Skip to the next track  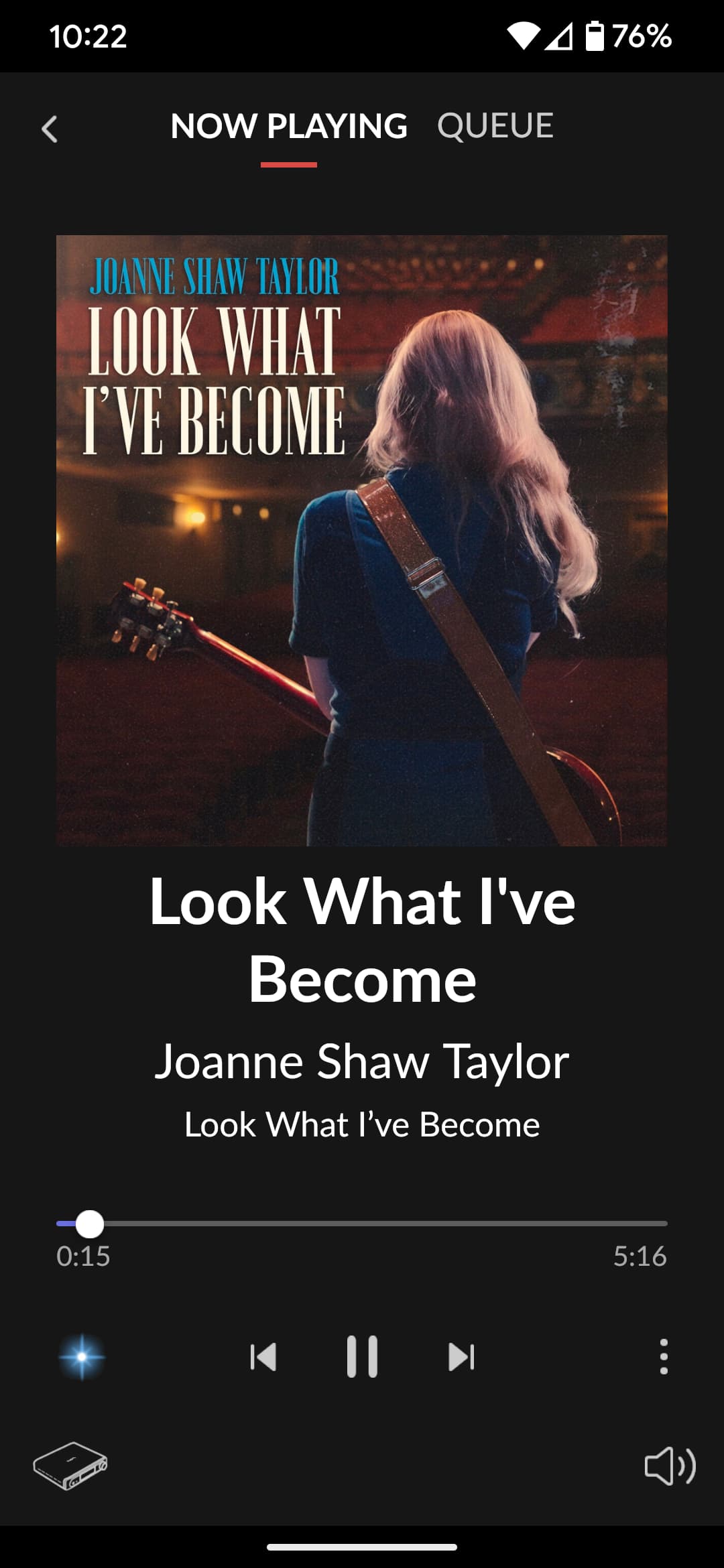[x=461, y=1357]
